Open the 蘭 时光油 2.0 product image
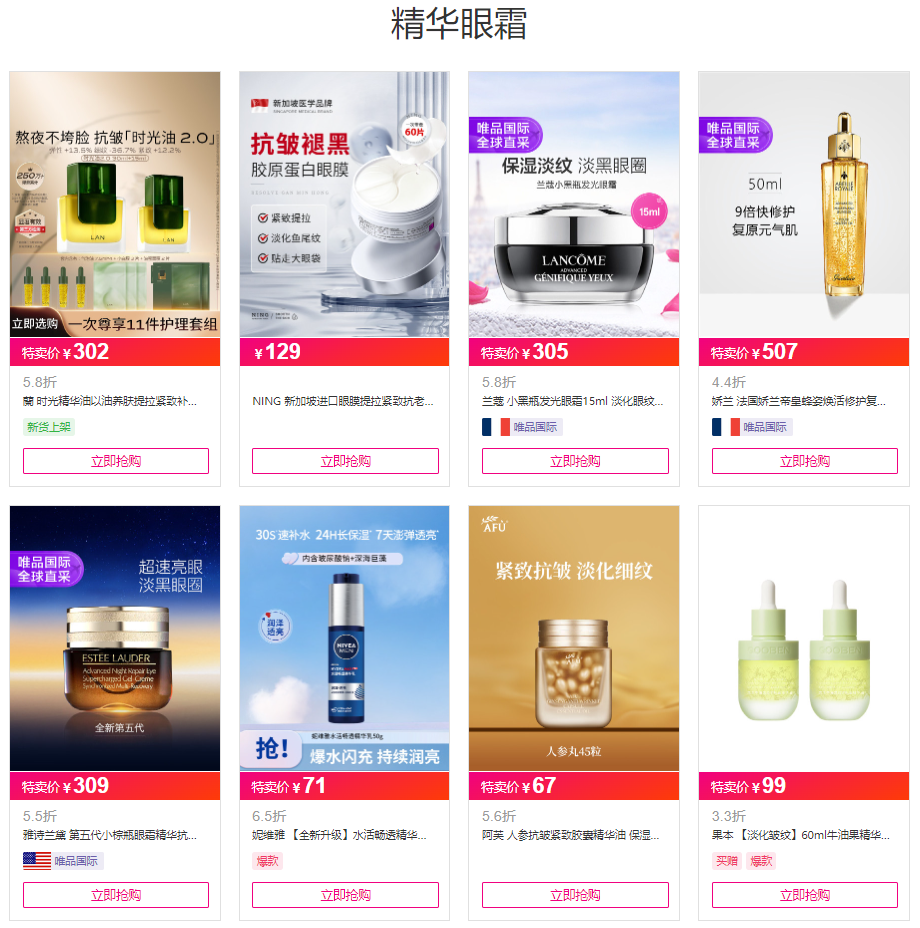This screenshot has height=928, width=920. pyautogui.click(x=116, y=205)
